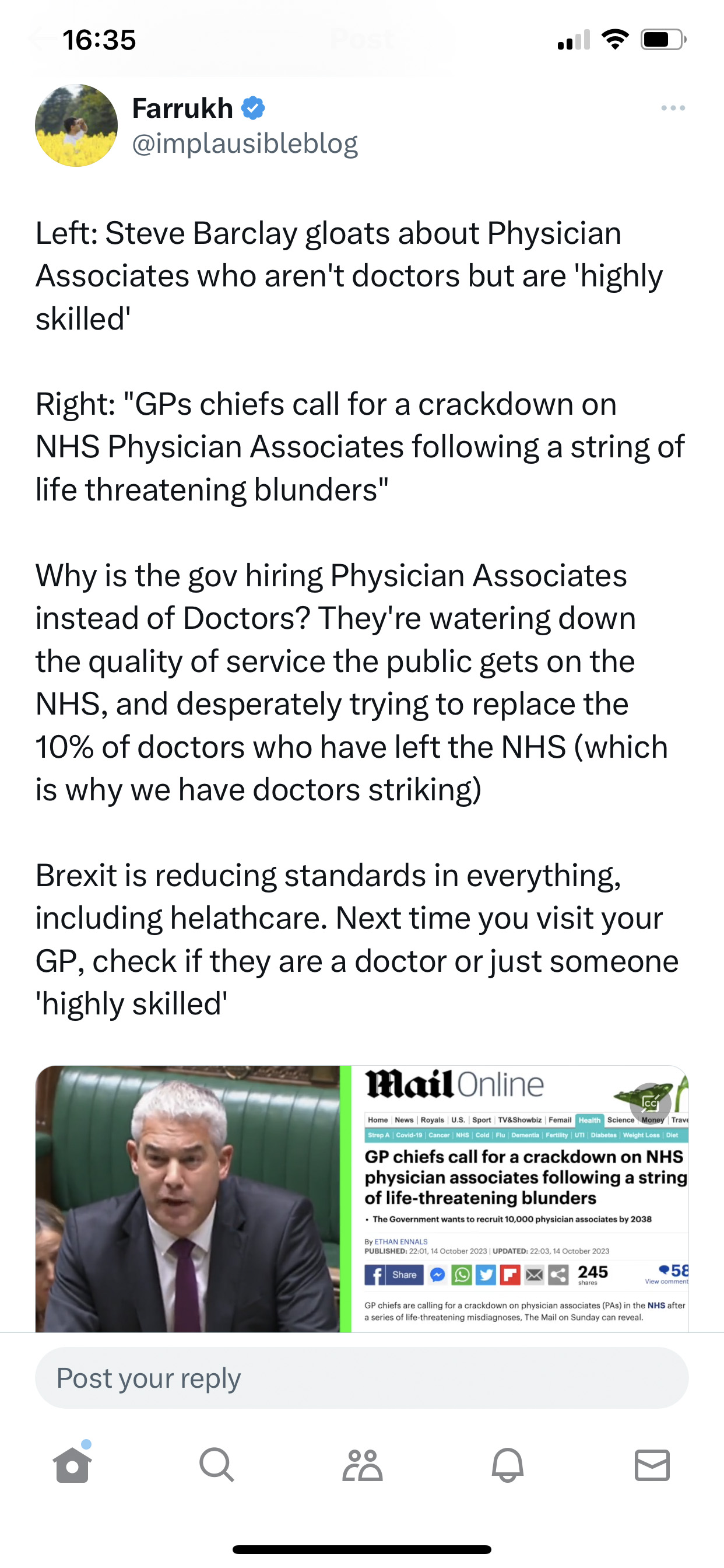Go to the Home tab
The height and width of the screenshot is (1568, 724).
click(x=72, y=1464)
